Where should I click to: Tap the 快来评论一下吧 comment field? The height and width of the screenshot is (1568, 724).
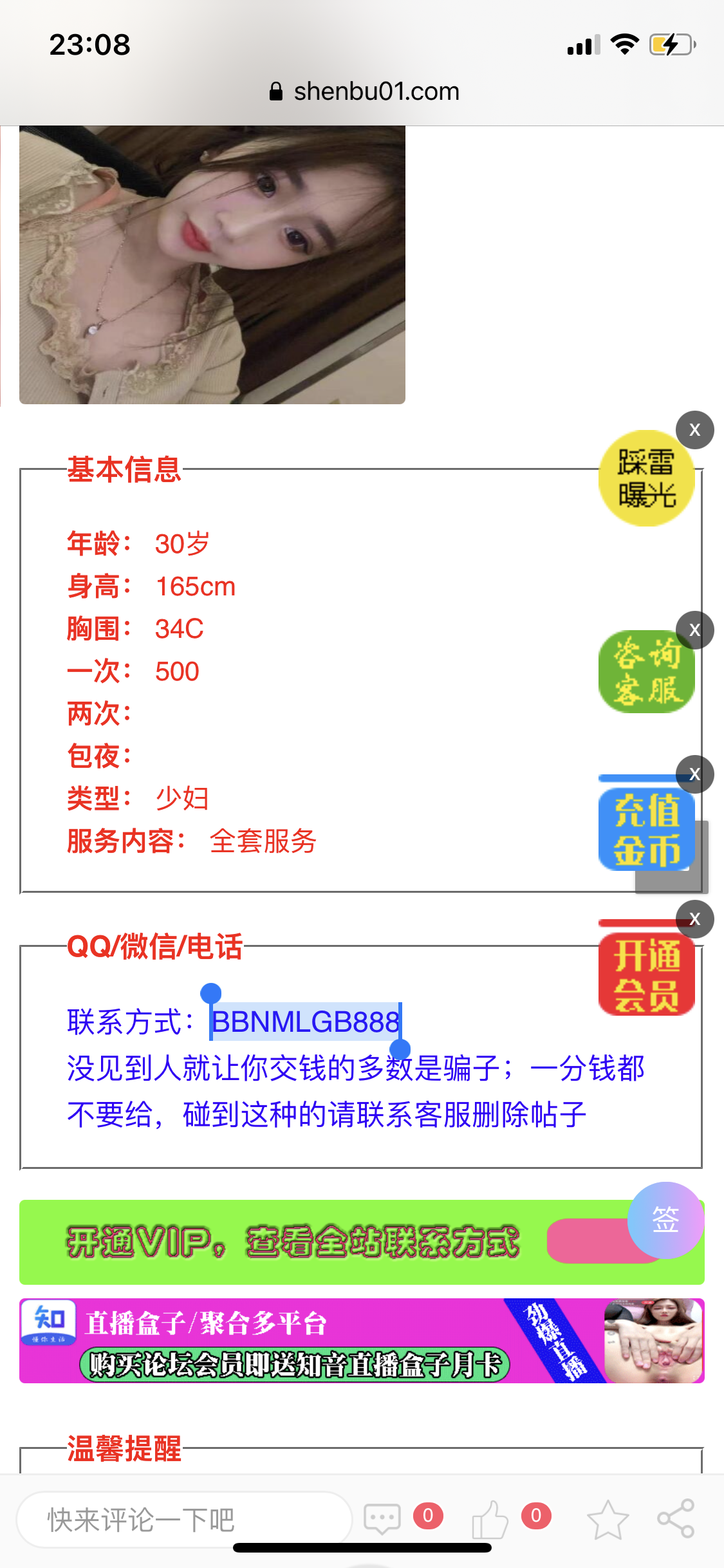click(183, 1520)
